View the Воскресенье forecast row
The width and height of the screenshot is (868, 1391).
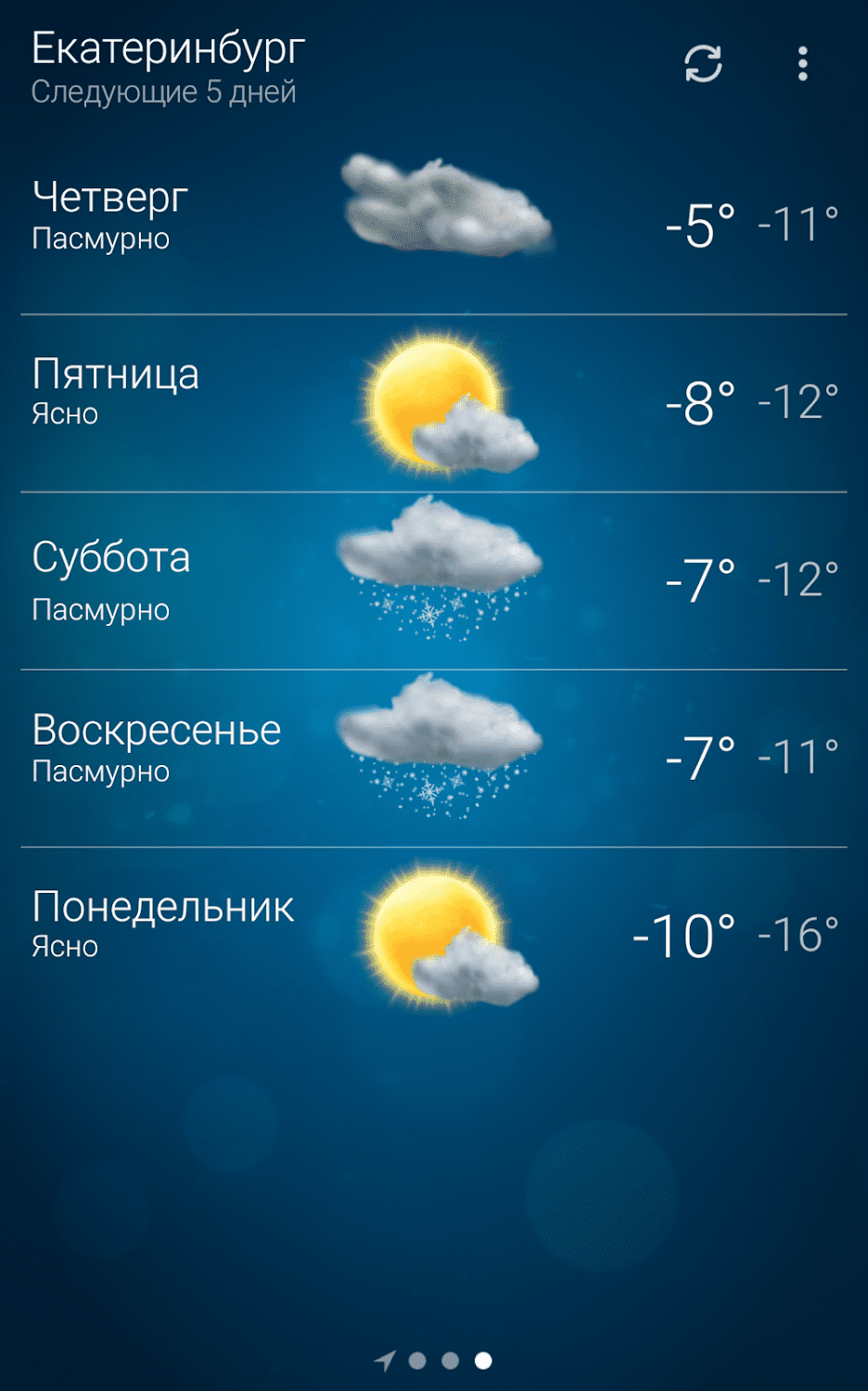(x=434, y=757)
